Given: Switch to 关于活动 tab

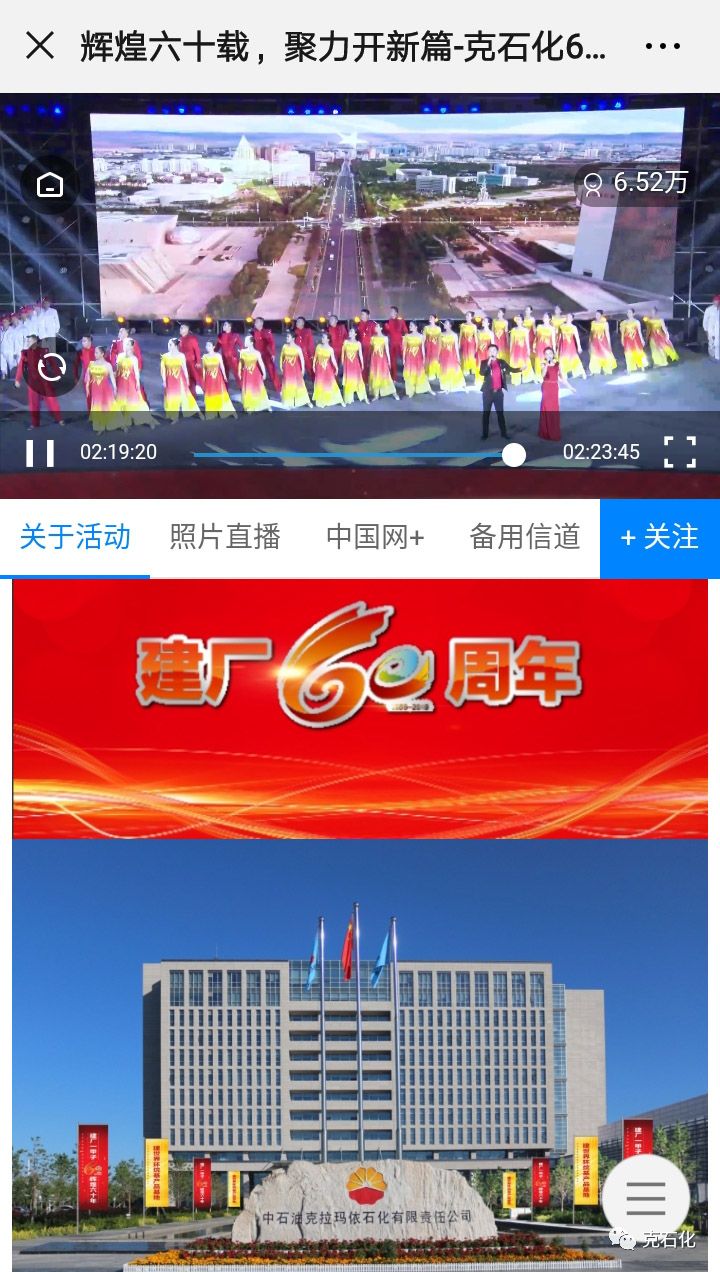Looking at the screenshot, I should (75, 537).
